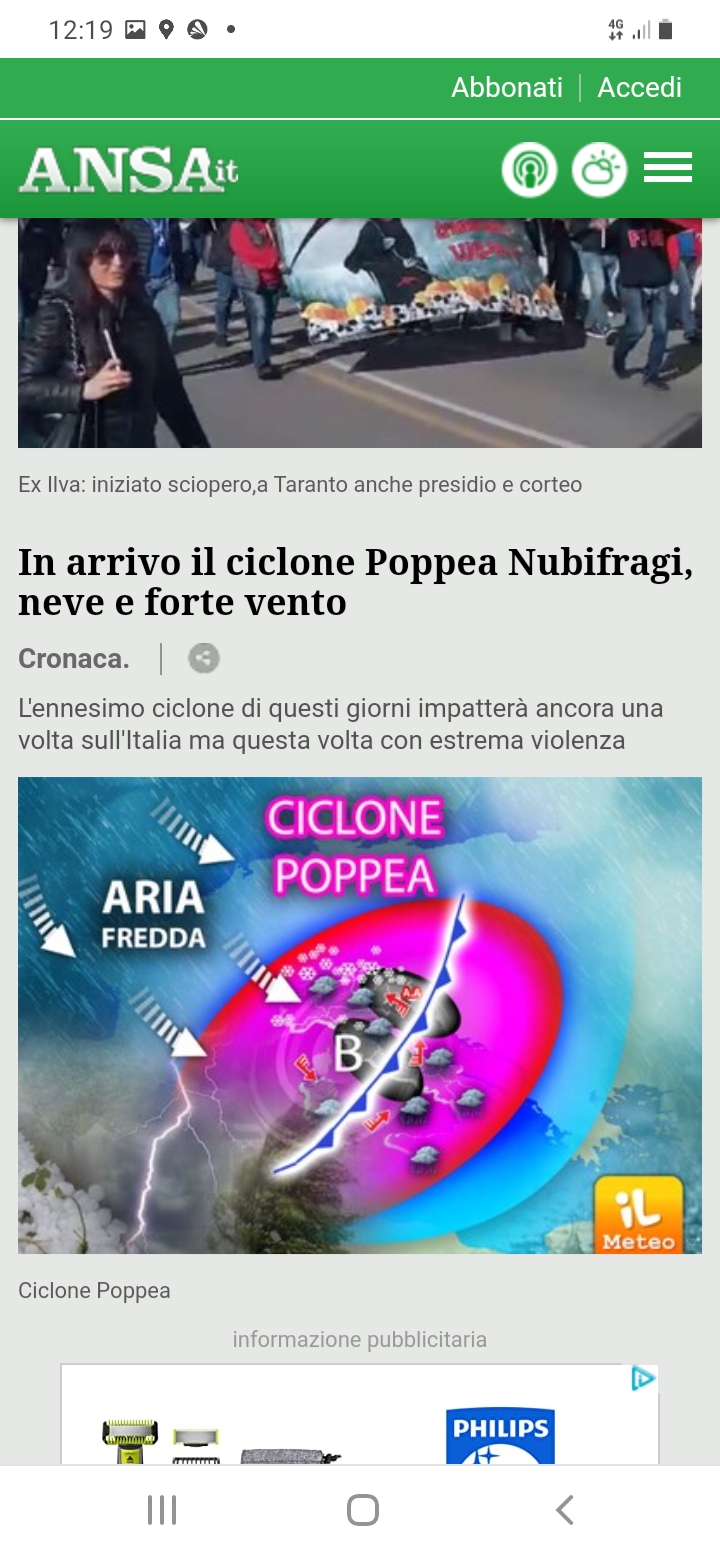Open the weather icon in header
This screenshot has width=720, height=1560.
[x=599, y=170]
